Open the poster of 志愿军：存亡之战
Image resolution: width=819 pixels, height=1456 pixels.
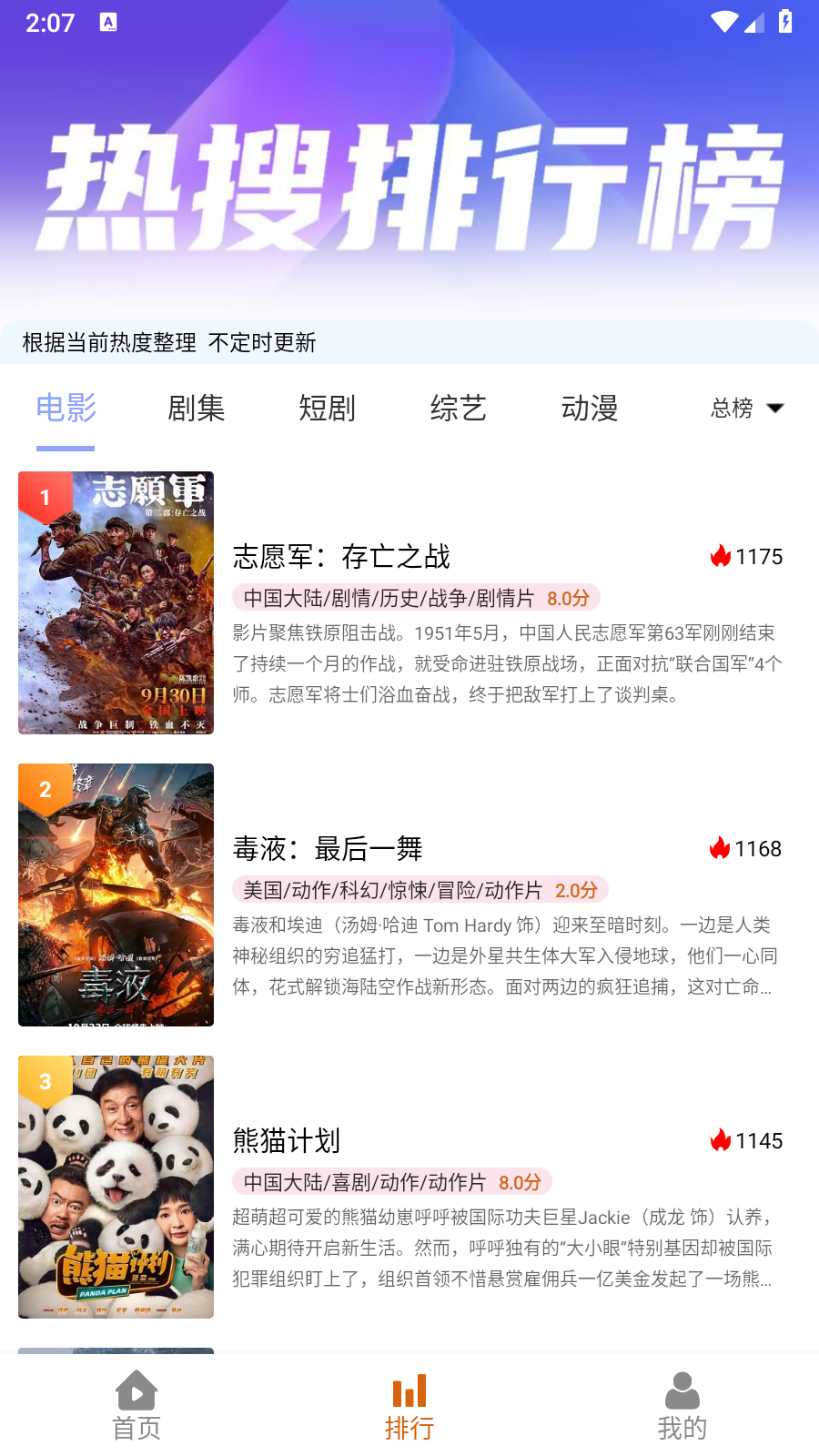tap(116, 602)
